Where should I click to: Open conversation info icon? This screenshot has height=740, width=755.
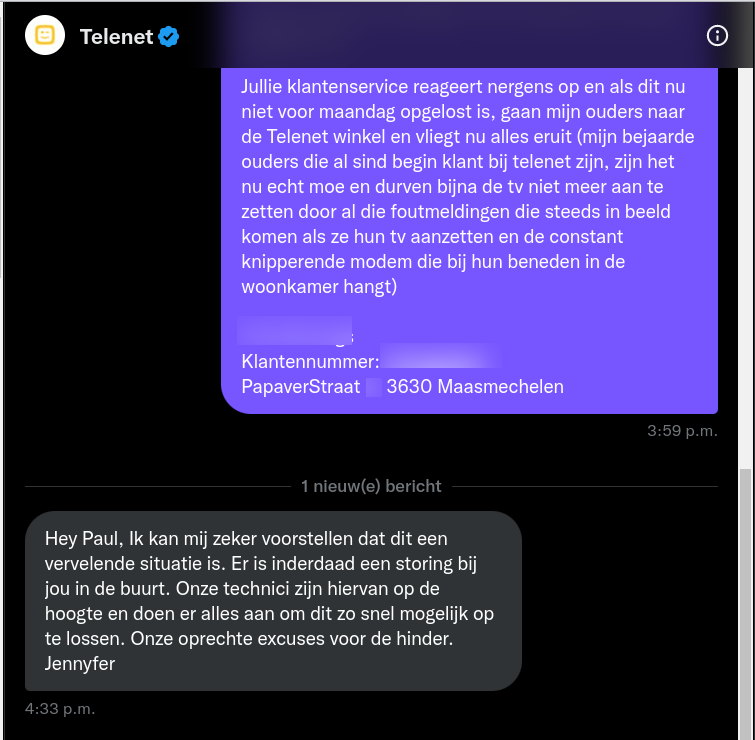point(717,36)
